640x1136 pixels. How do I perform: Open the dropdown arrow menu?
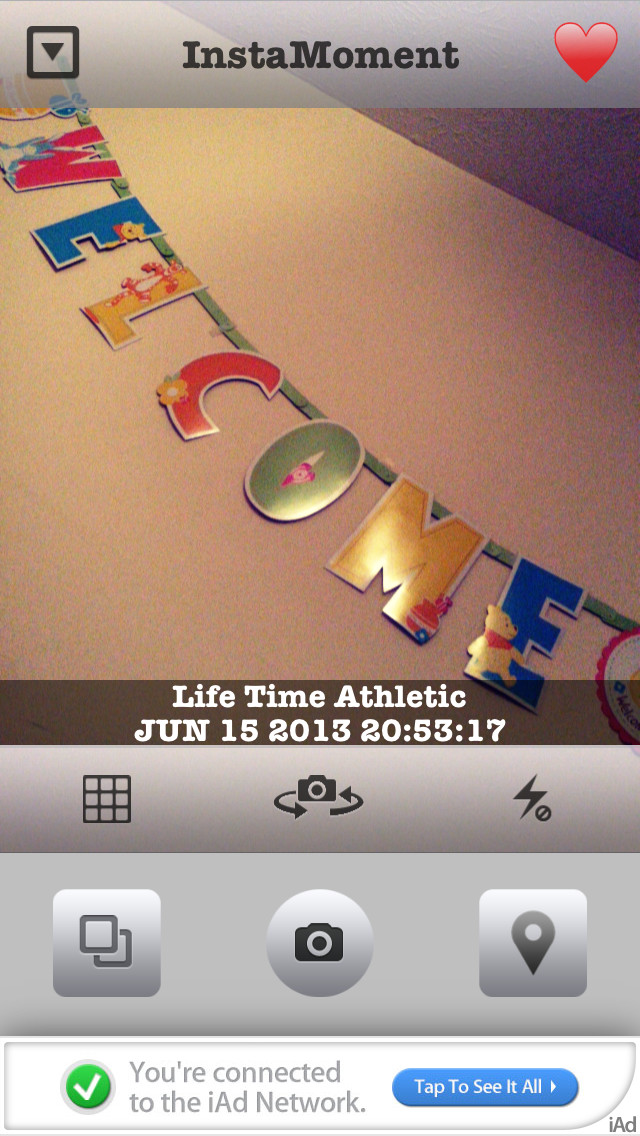[x=53, y=52]
